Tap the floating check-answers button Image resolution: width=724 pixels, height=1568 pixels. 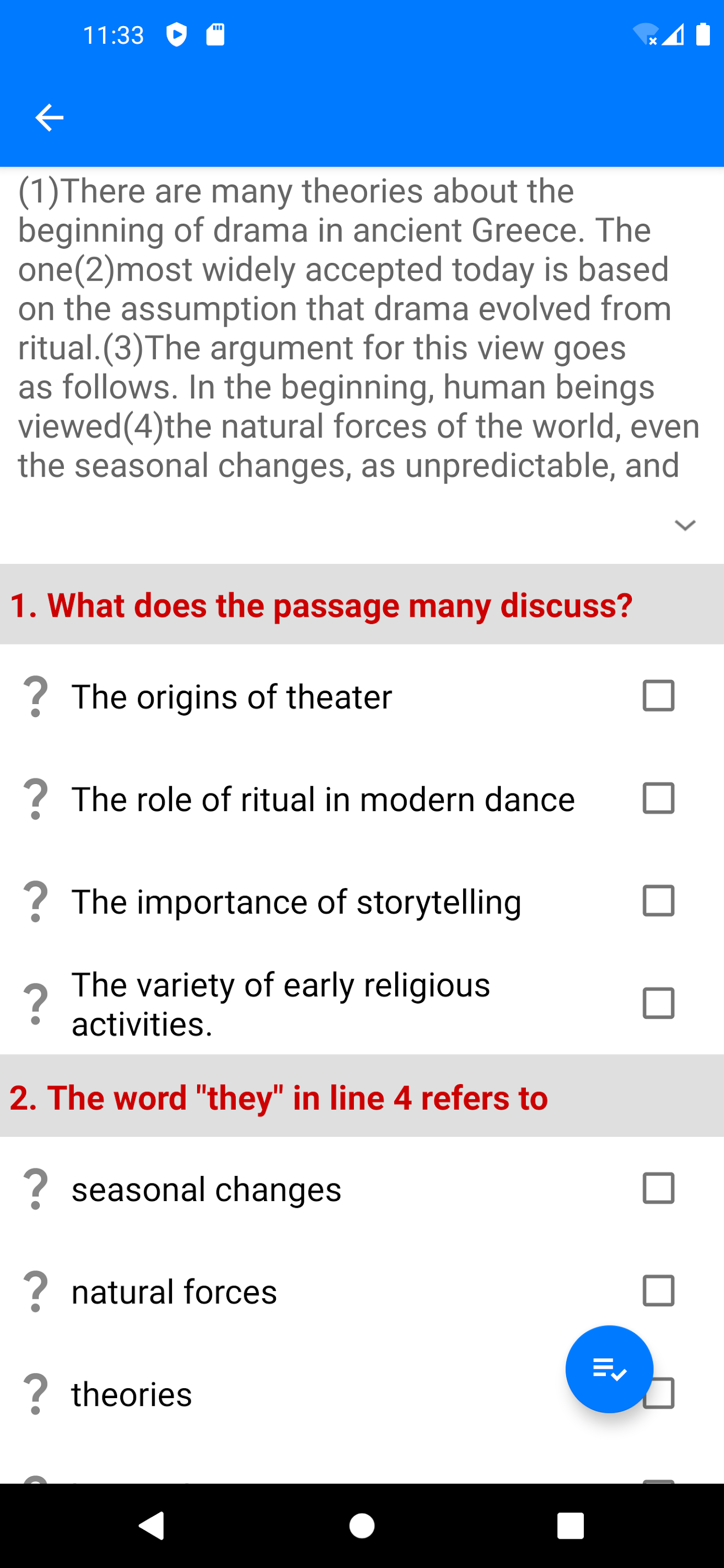609,1369
